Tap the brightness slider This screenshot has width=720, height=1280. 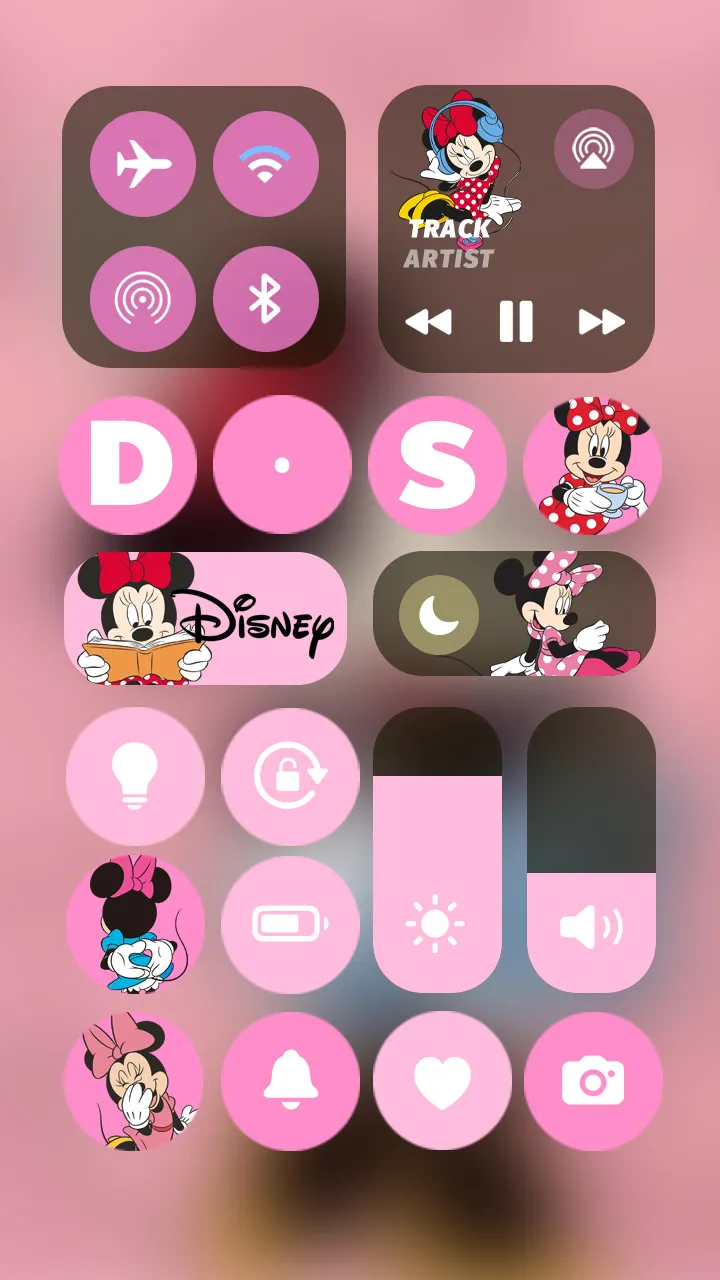(x=437, y=850)
